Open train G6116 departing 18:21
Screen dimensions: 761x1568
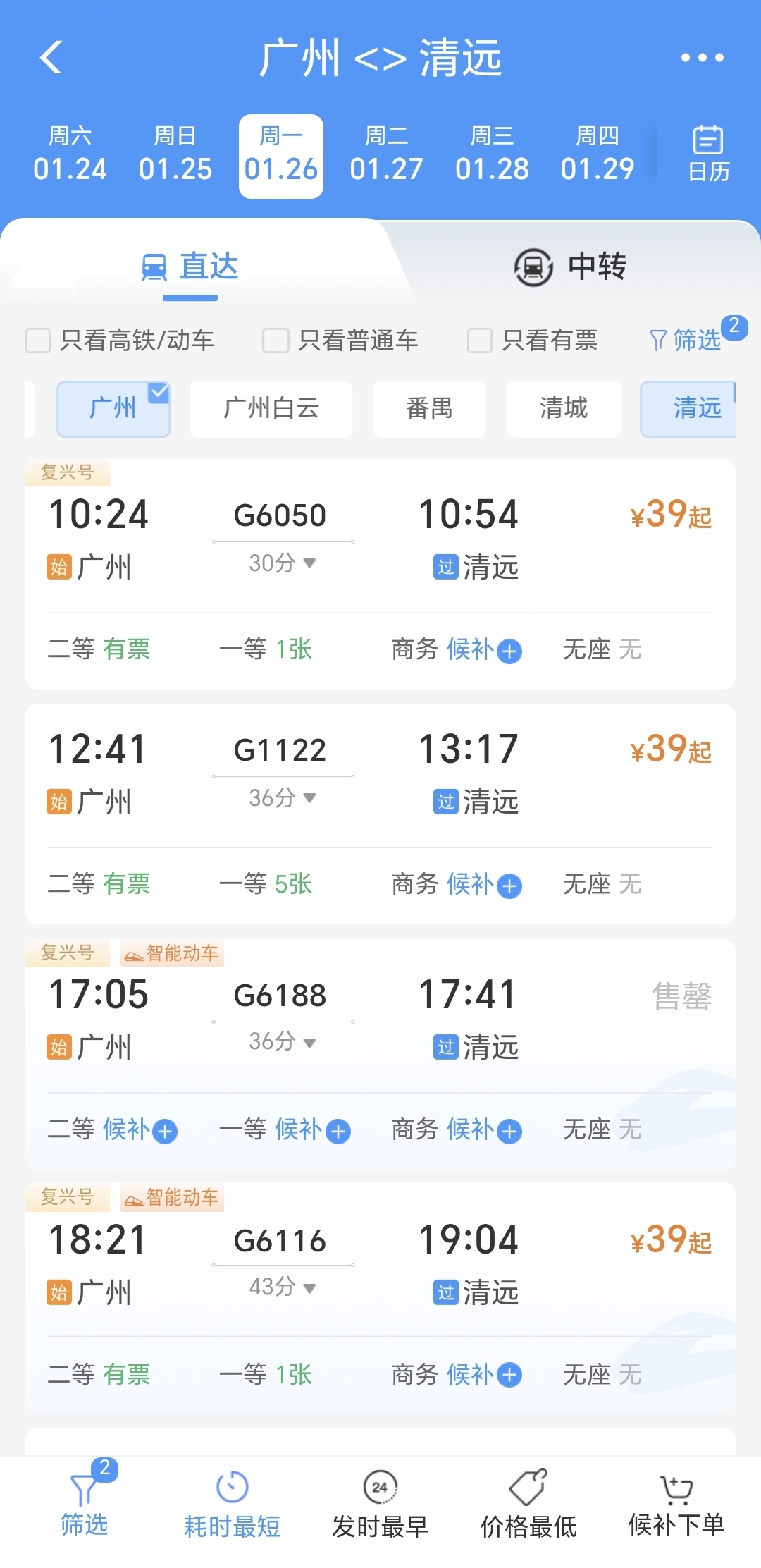pyautogui.click(x=380, y=1262)
